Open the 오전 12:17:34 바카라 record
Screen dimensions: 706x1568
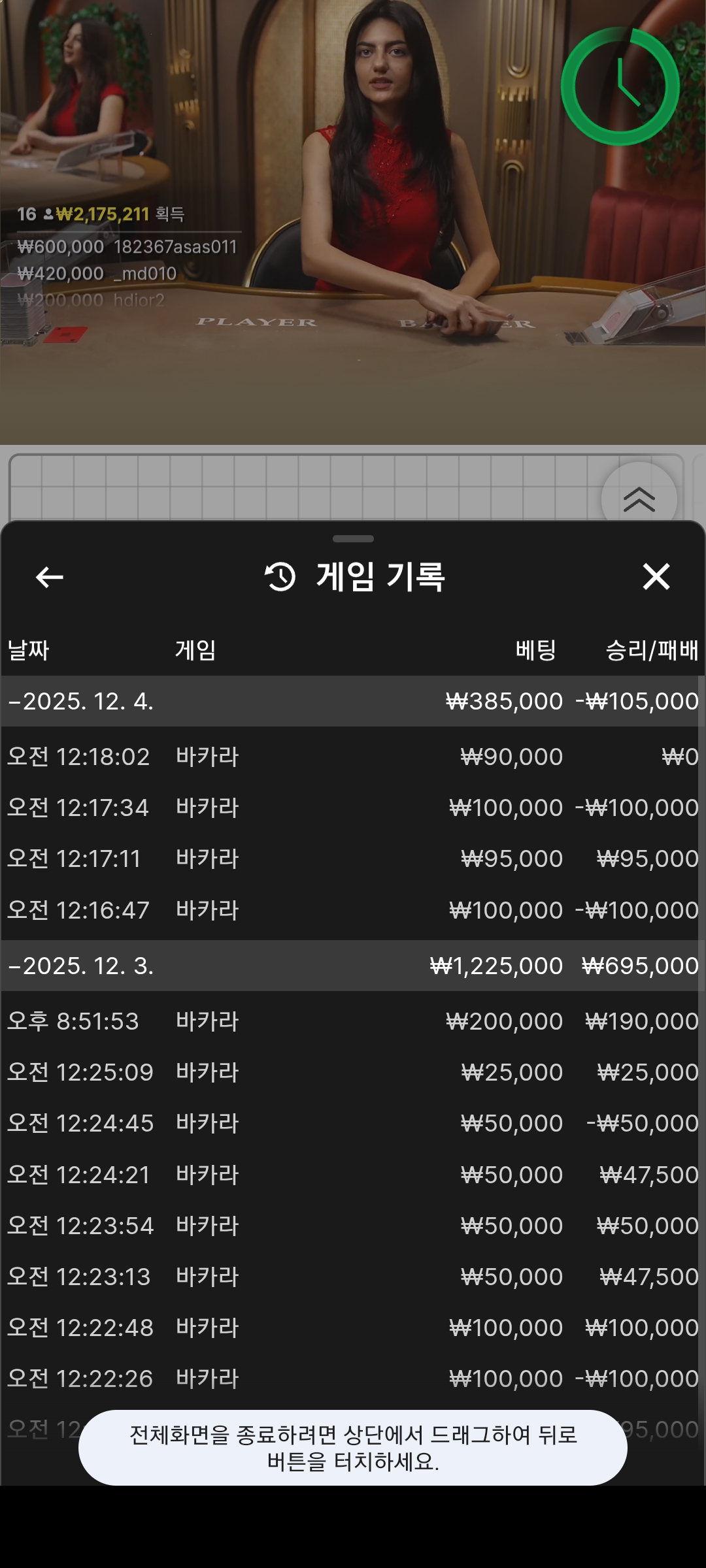(x=353, y=808)
